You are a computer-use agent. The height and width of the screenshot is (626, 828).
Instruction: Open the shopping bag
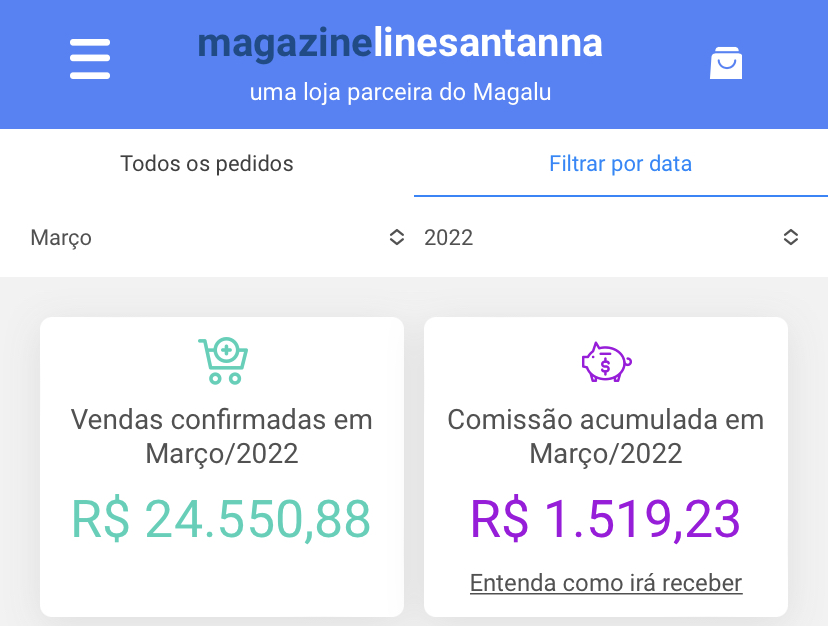pyautogui.click(x=726, y=63)
